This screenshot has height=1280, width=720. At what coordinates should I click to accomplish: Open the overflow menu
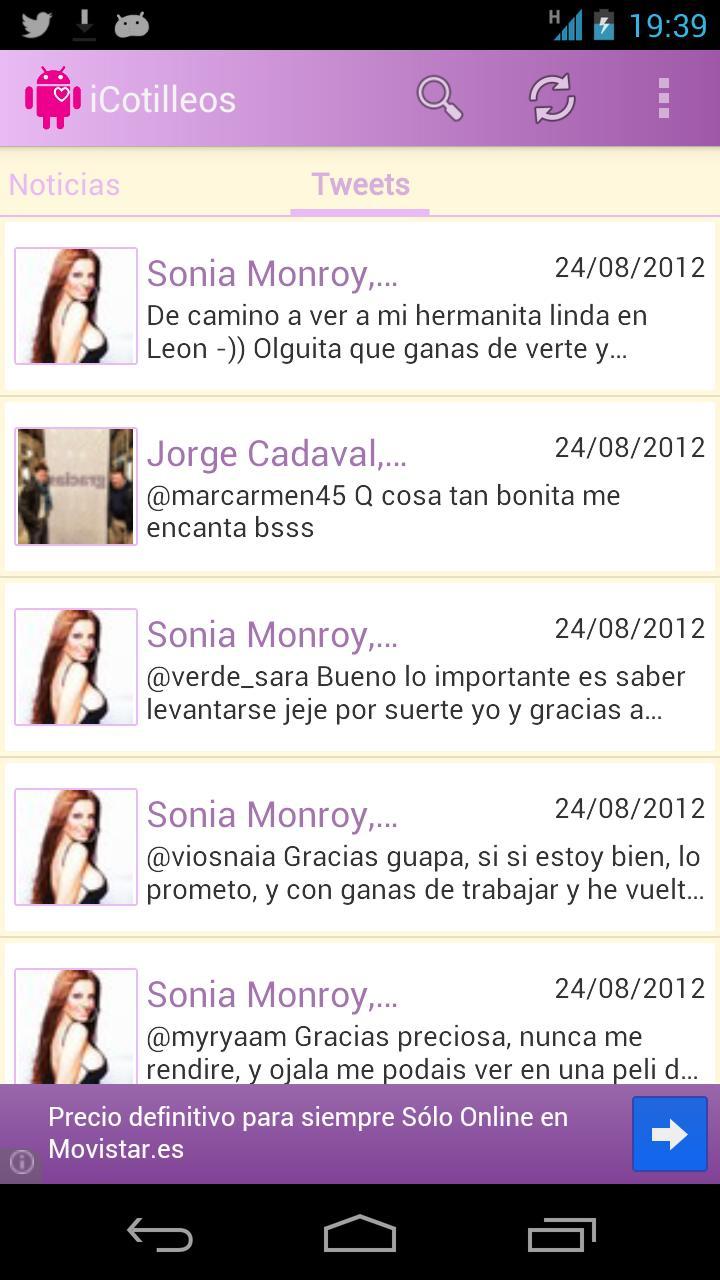click(x=663, y=99)
